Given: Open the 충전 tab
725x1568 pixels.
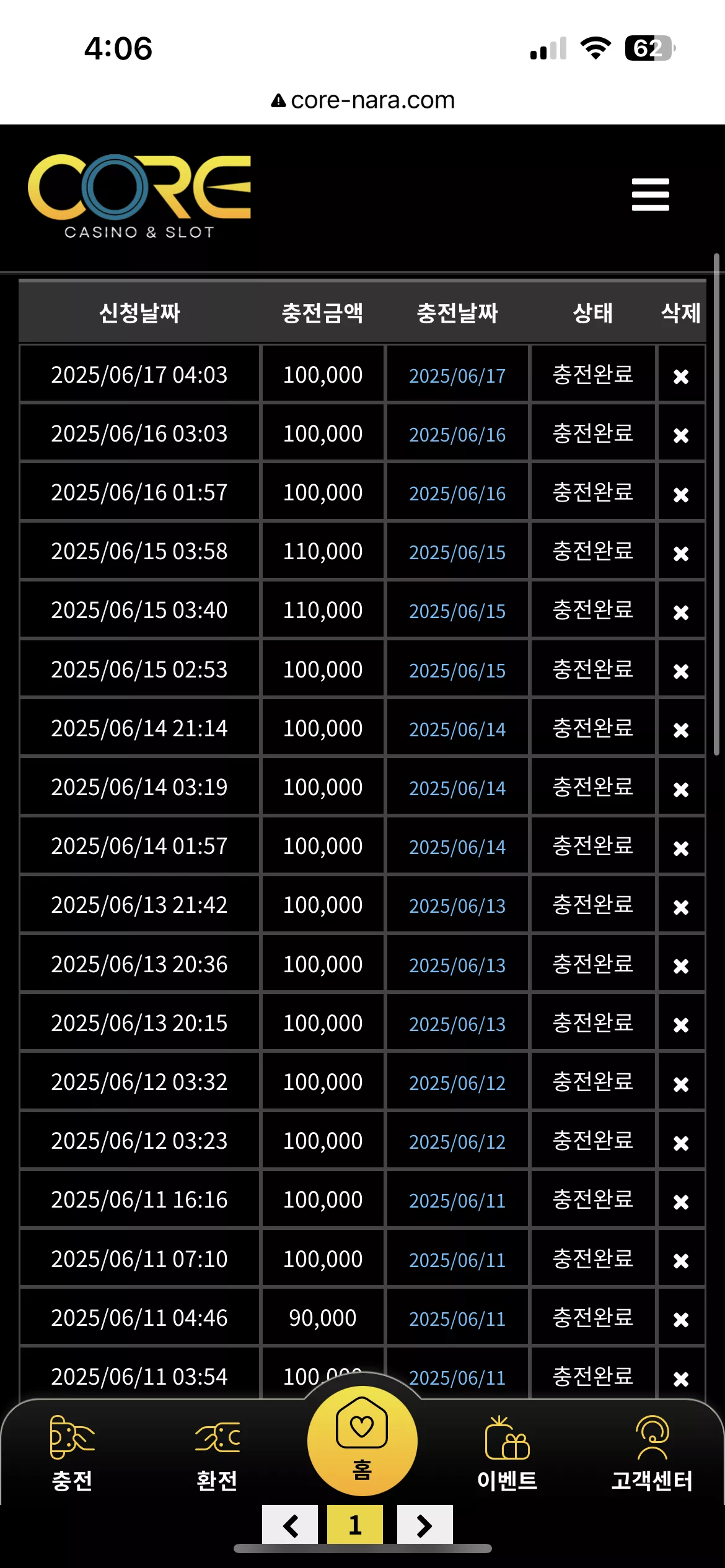Looking at the screenshot, I should click(72, 1453).
